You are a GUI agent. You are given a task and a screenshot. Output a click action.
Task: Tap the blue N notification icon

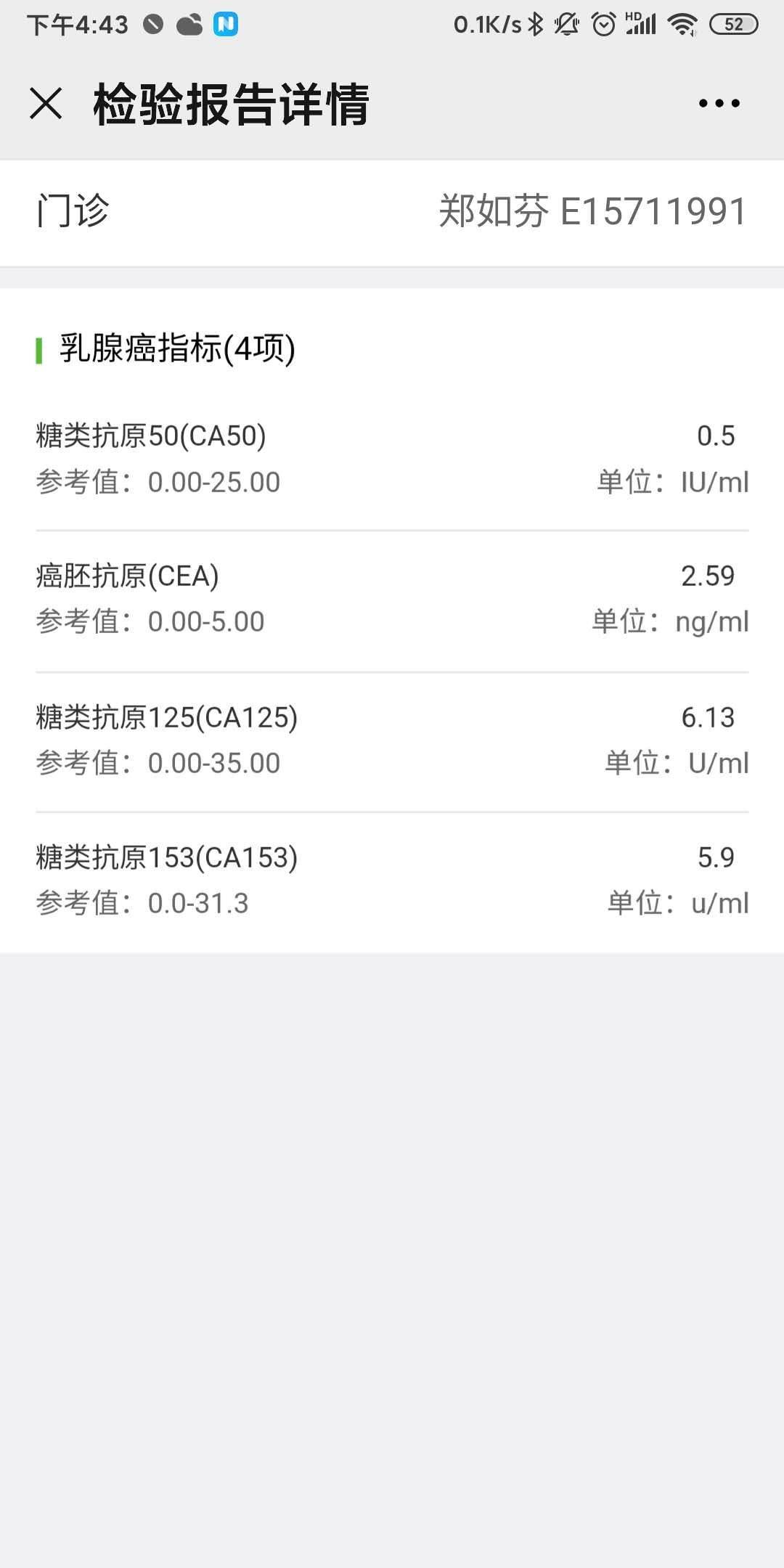point(226,23)
